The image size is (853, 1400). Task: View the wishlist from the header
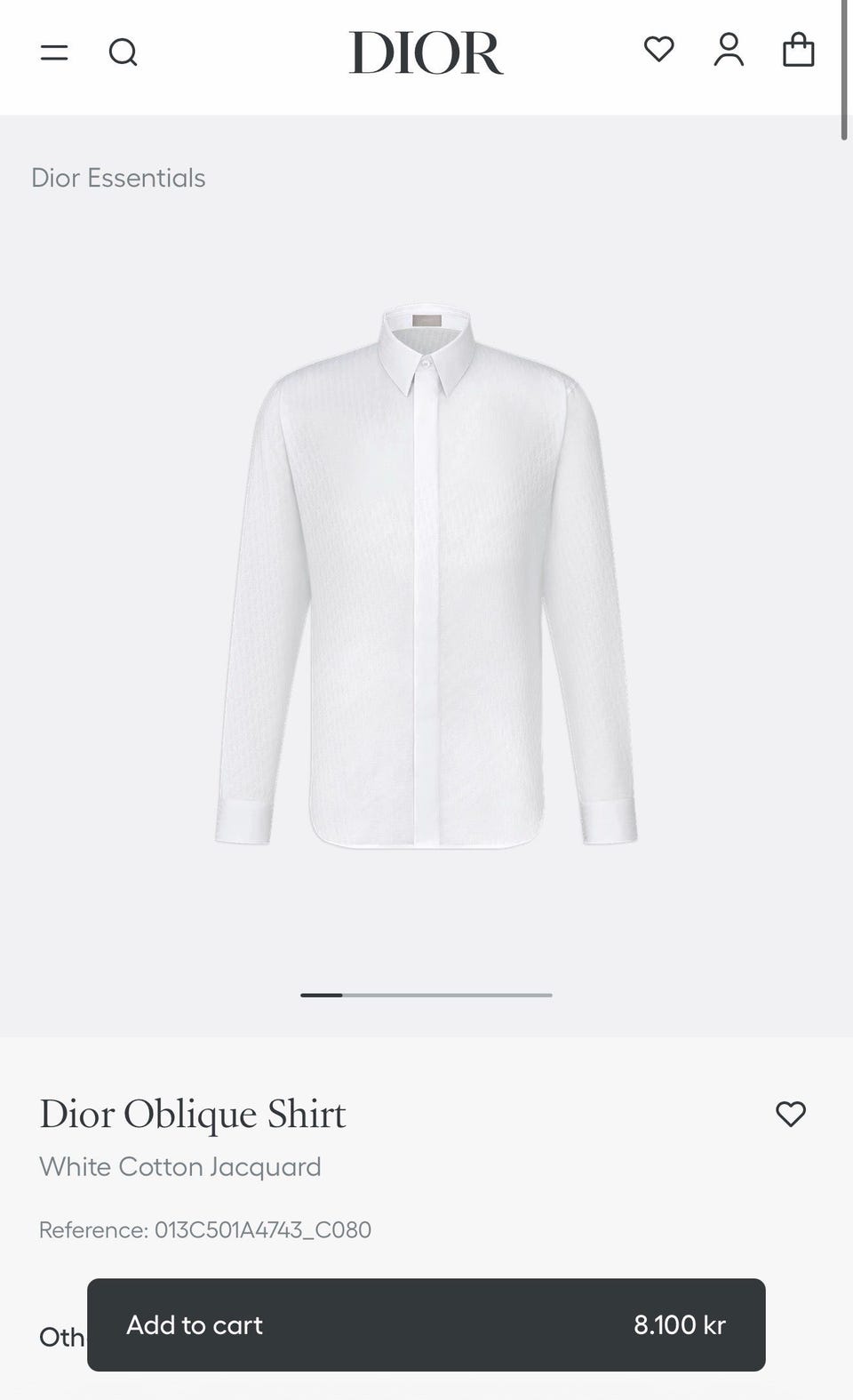pos(658,49)
